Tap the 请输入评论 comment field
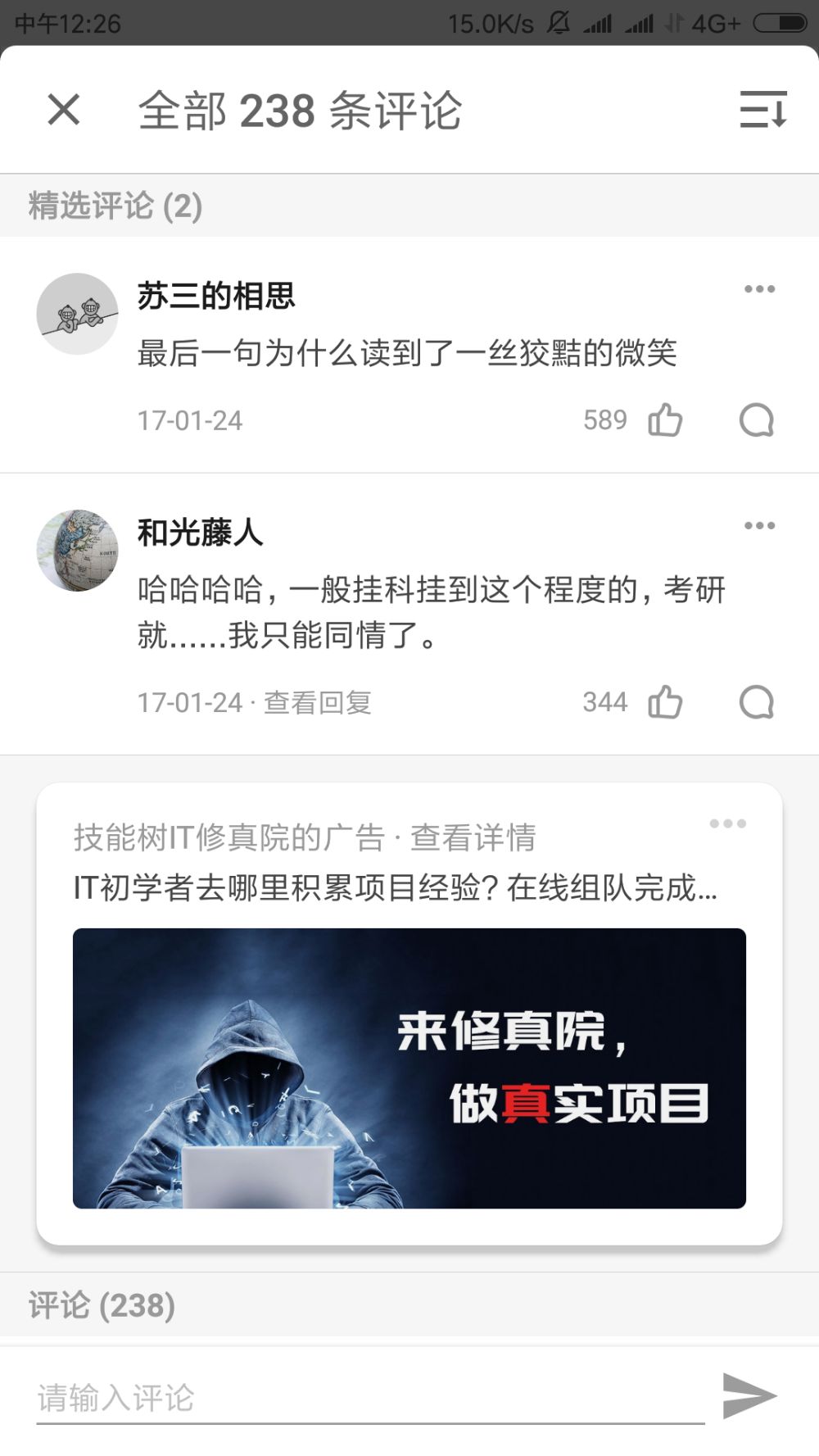Screen dimensions: 819x1456 click(369, 1398)
